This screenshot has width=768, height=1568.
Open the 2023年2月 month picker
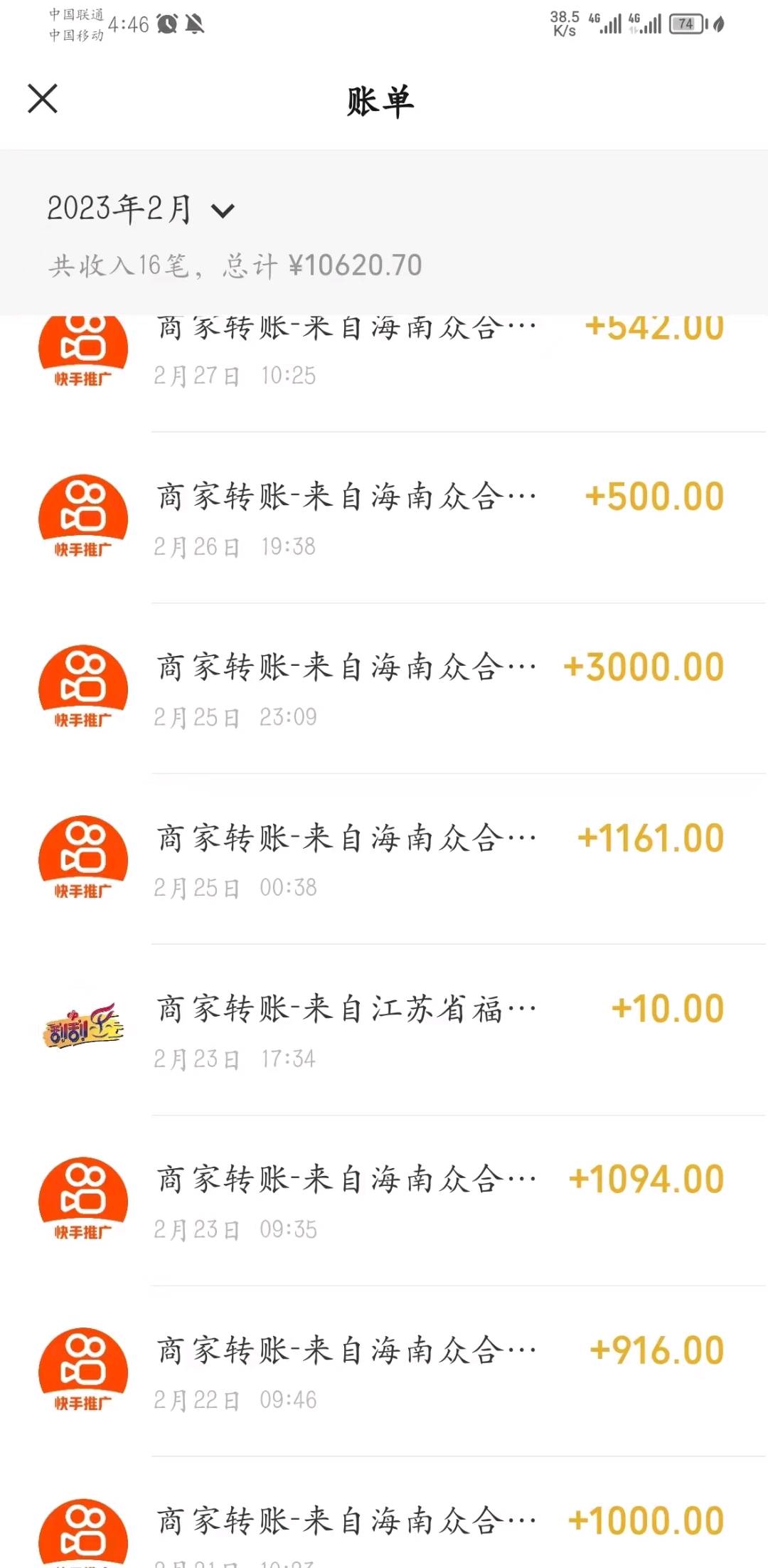(141, 209)
